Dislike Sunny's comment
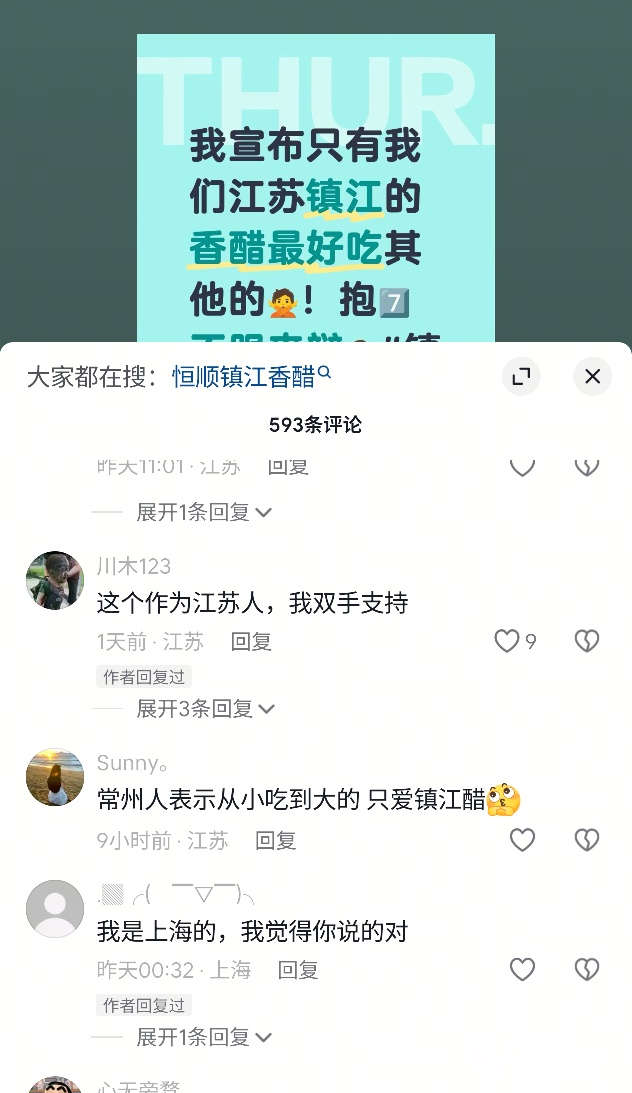The width and height of the screenshot is (632, 1093). pyautogui.click(x=587, y=840)
